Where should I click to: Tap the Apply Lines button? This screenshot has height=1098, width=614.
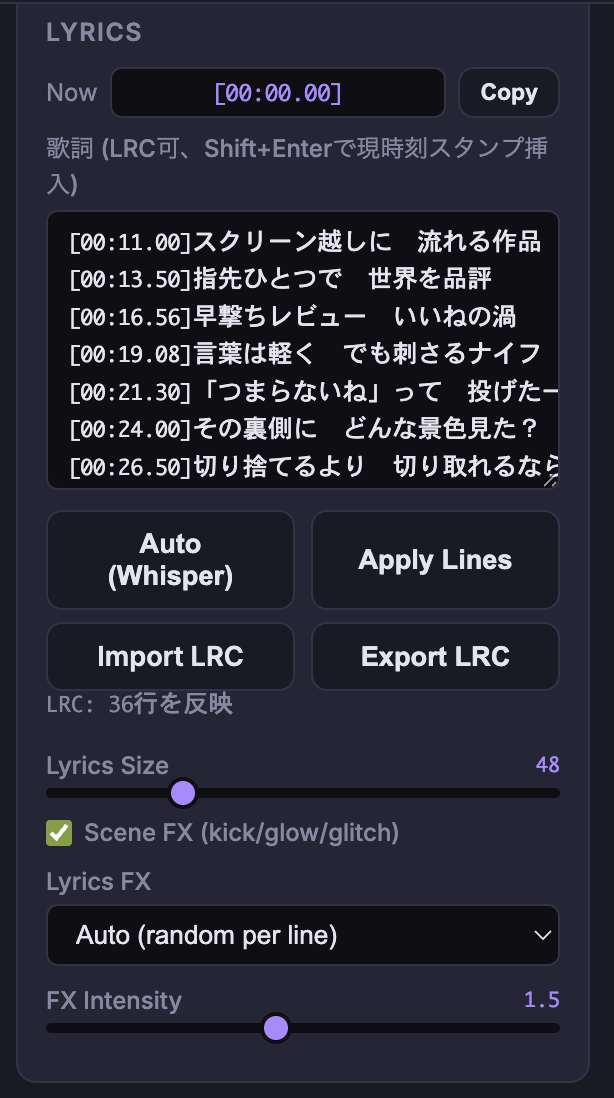pos(435,559)
